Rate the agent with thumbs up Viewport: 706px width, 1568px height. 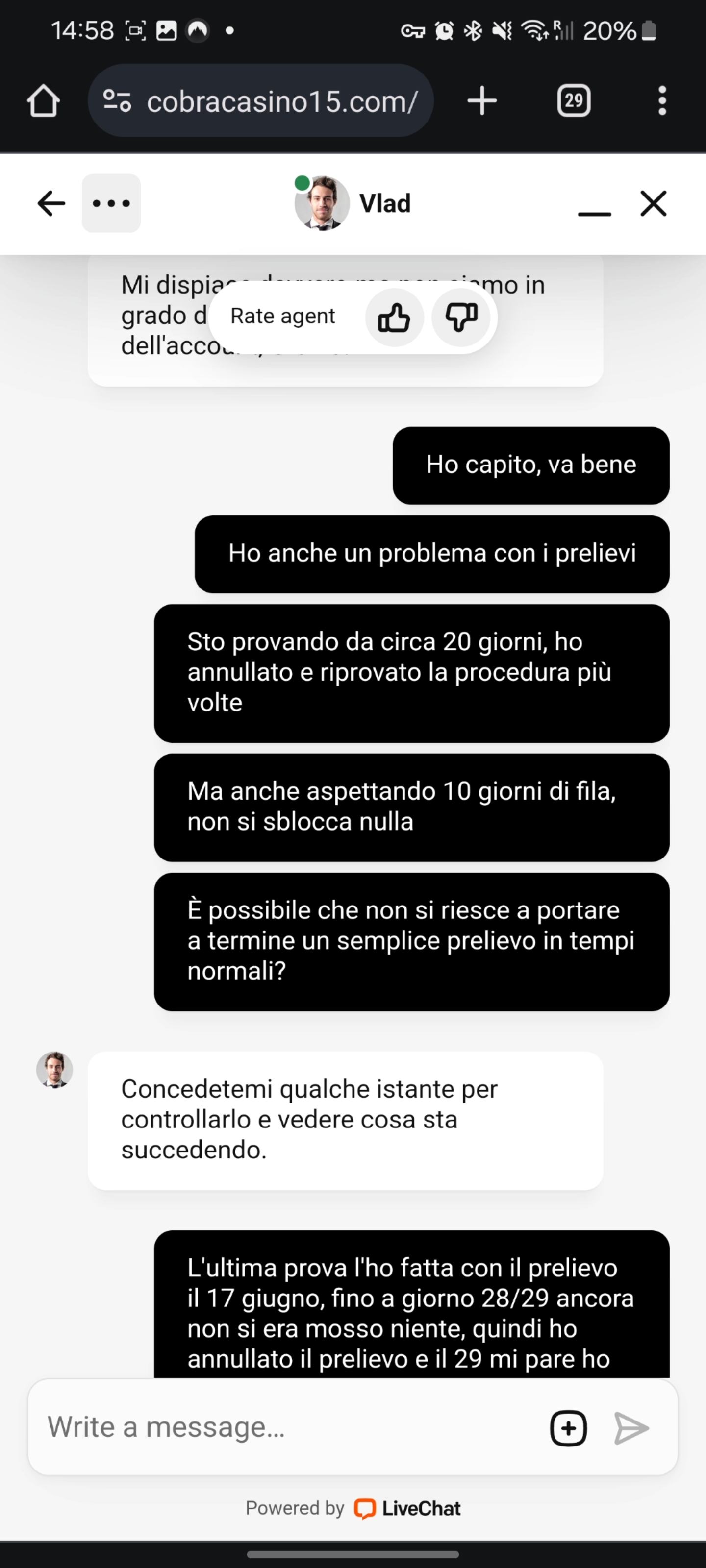point(394,317)
